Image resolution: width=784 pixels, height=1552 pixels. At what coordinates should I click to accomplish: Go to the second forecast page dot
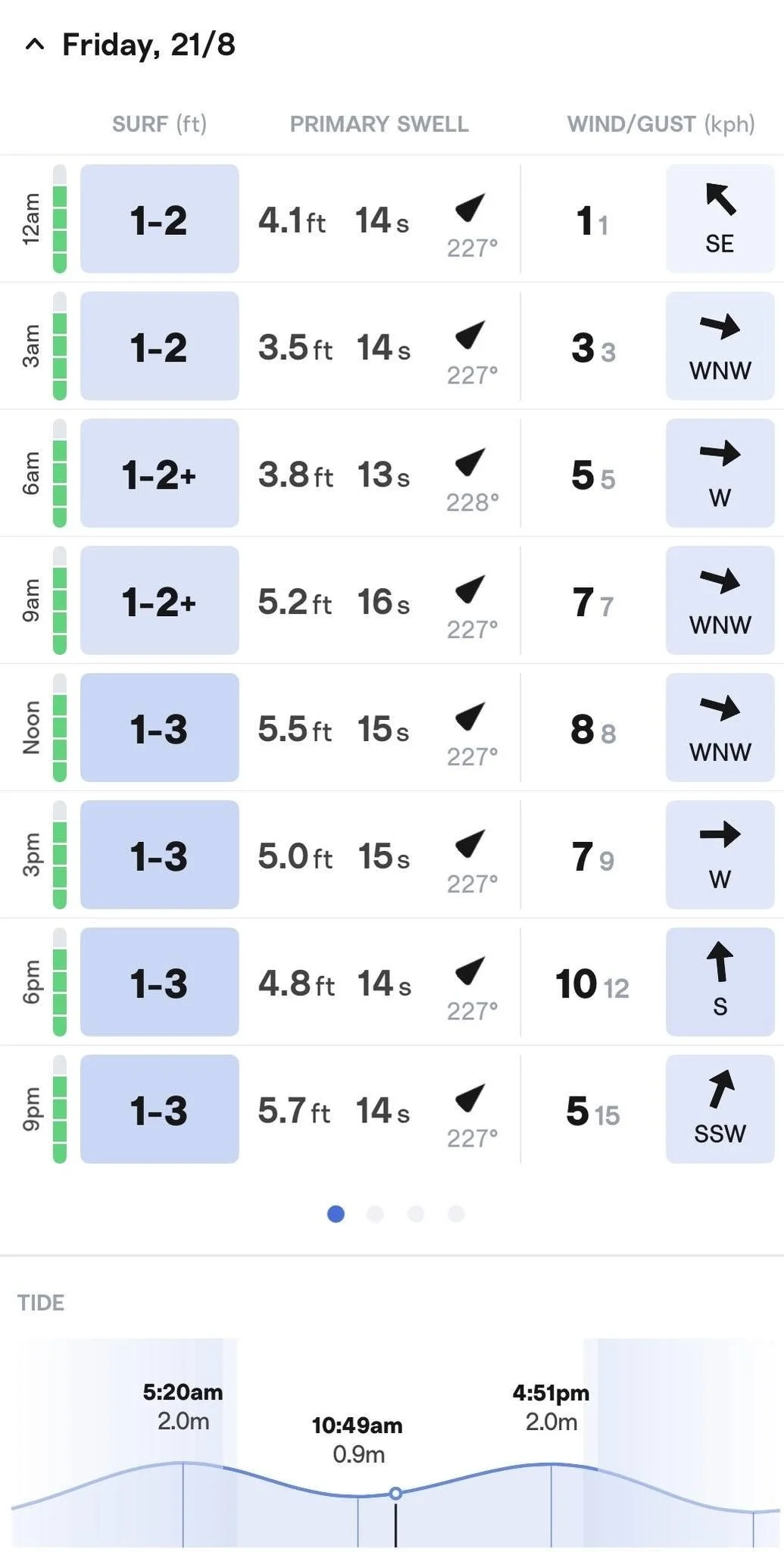[x=375, y=1214]
